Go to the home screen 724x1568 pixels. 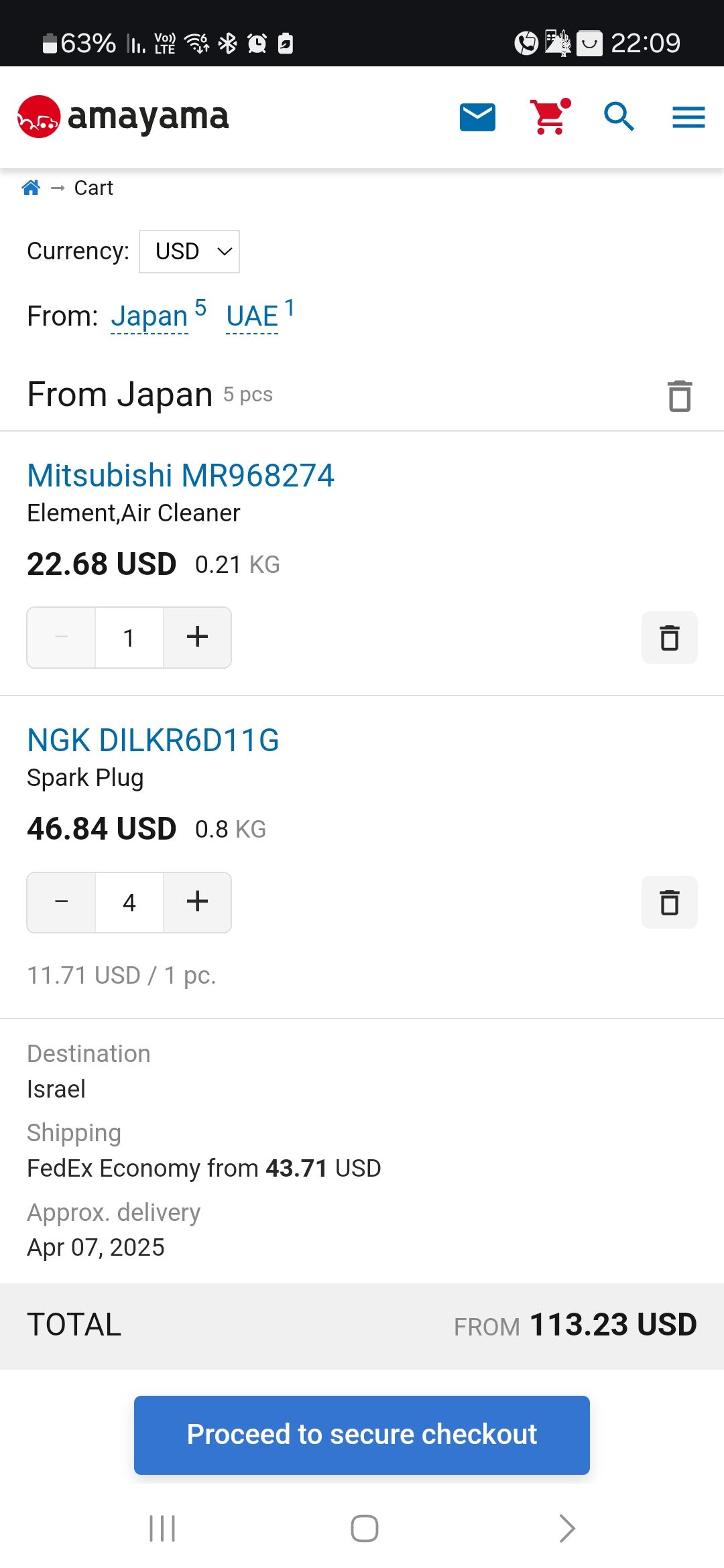point(364,1528)
